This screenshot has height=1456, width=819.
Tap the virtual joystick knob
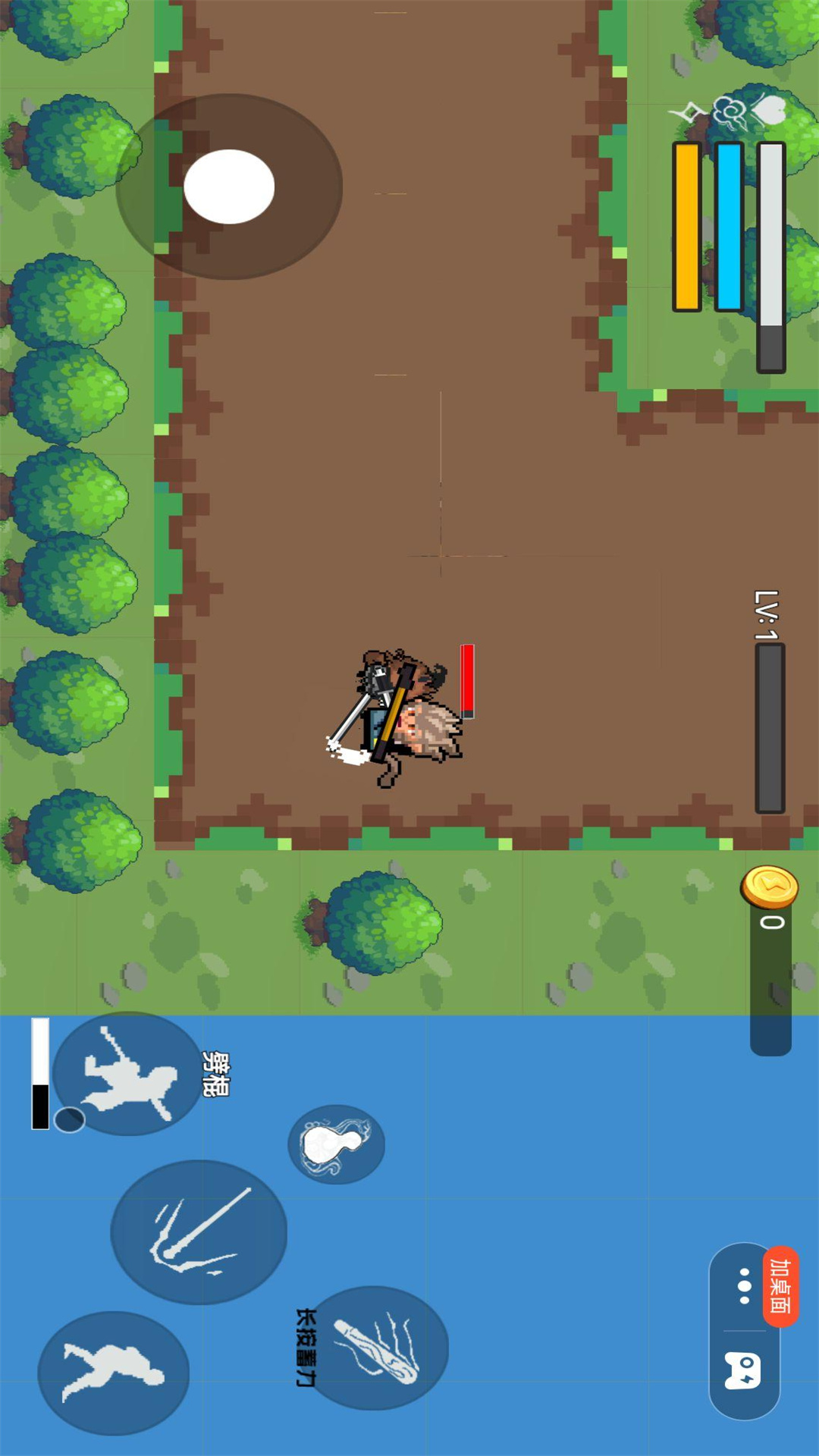tap(229, 187)
